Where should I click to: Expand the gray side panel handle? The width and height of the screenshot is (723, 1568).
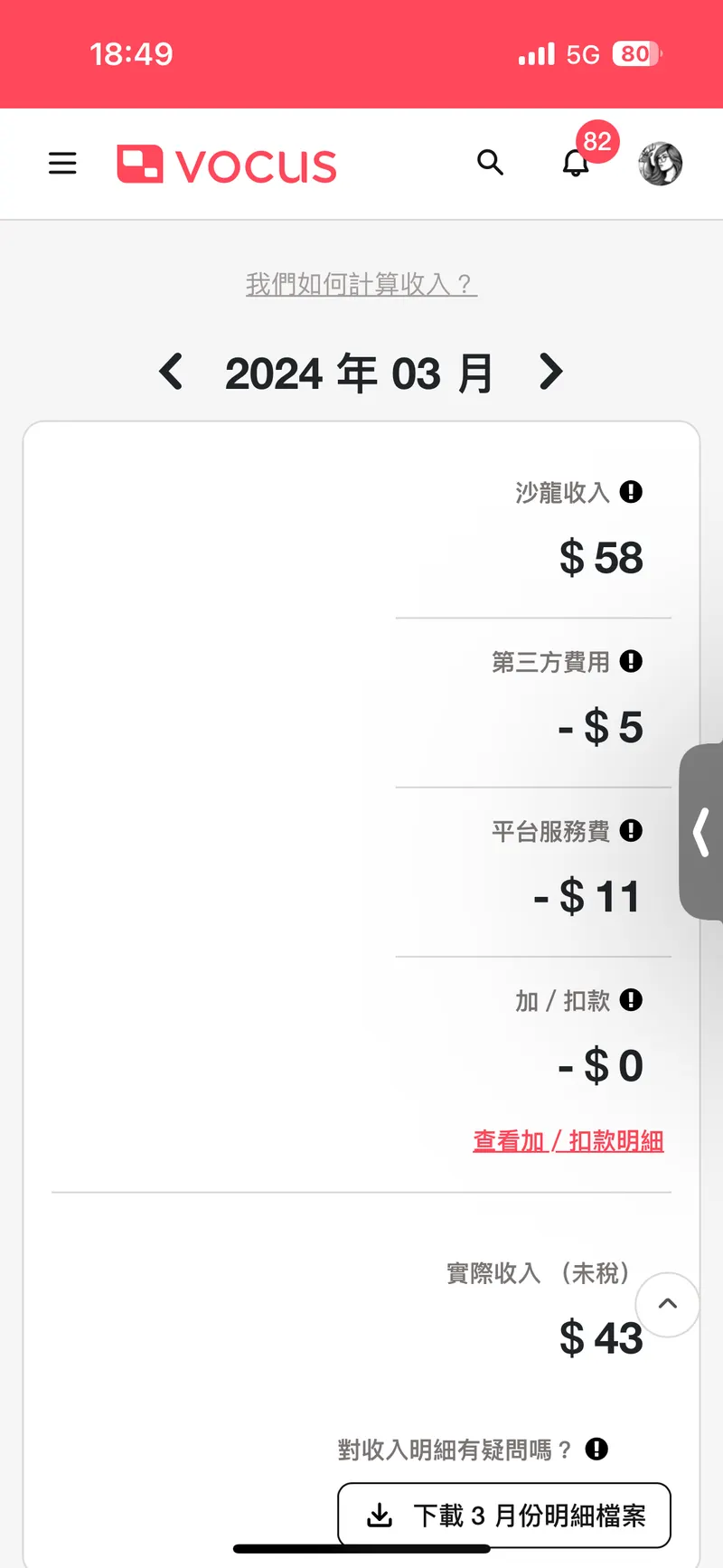pos(702,832)
